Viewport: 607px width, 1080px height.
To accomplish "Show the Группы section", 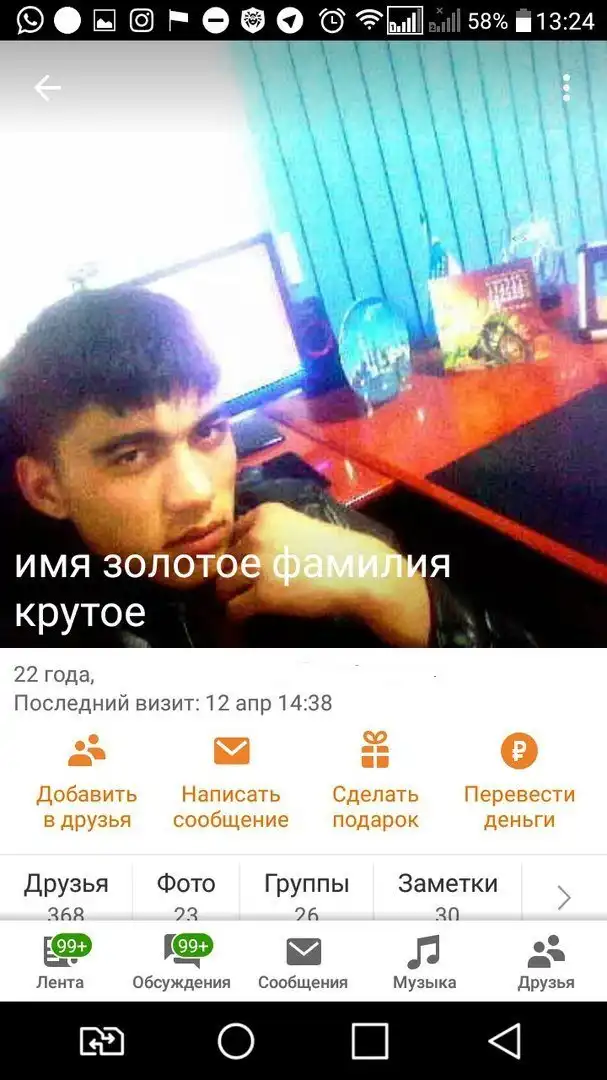I will [306, 893].
